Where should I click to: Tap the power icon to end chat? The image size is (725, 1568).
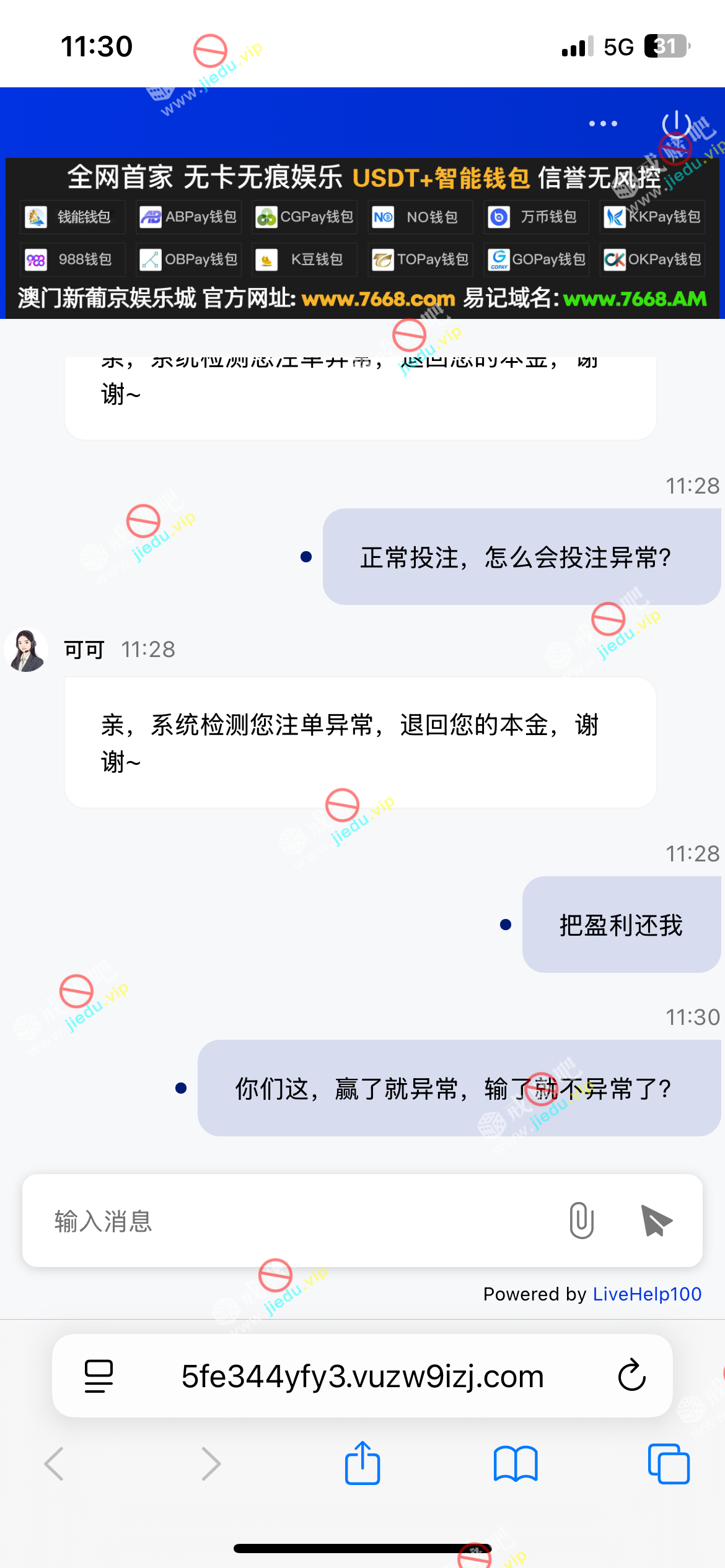pyautogui.click(x=676, y=124)
